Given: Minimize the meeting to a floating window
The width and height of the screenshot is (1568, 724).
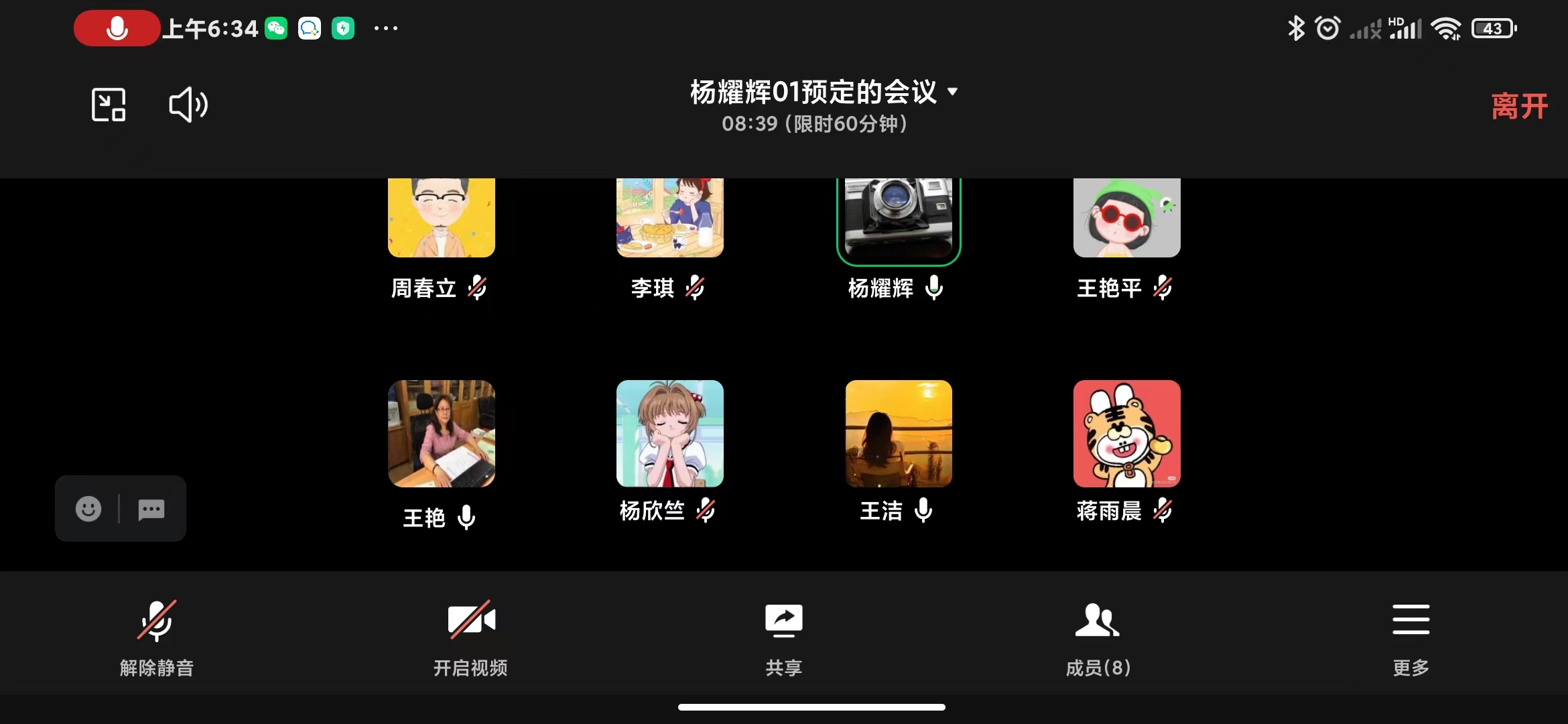Looking at the screenshot, I should click(x=109, y=105).
